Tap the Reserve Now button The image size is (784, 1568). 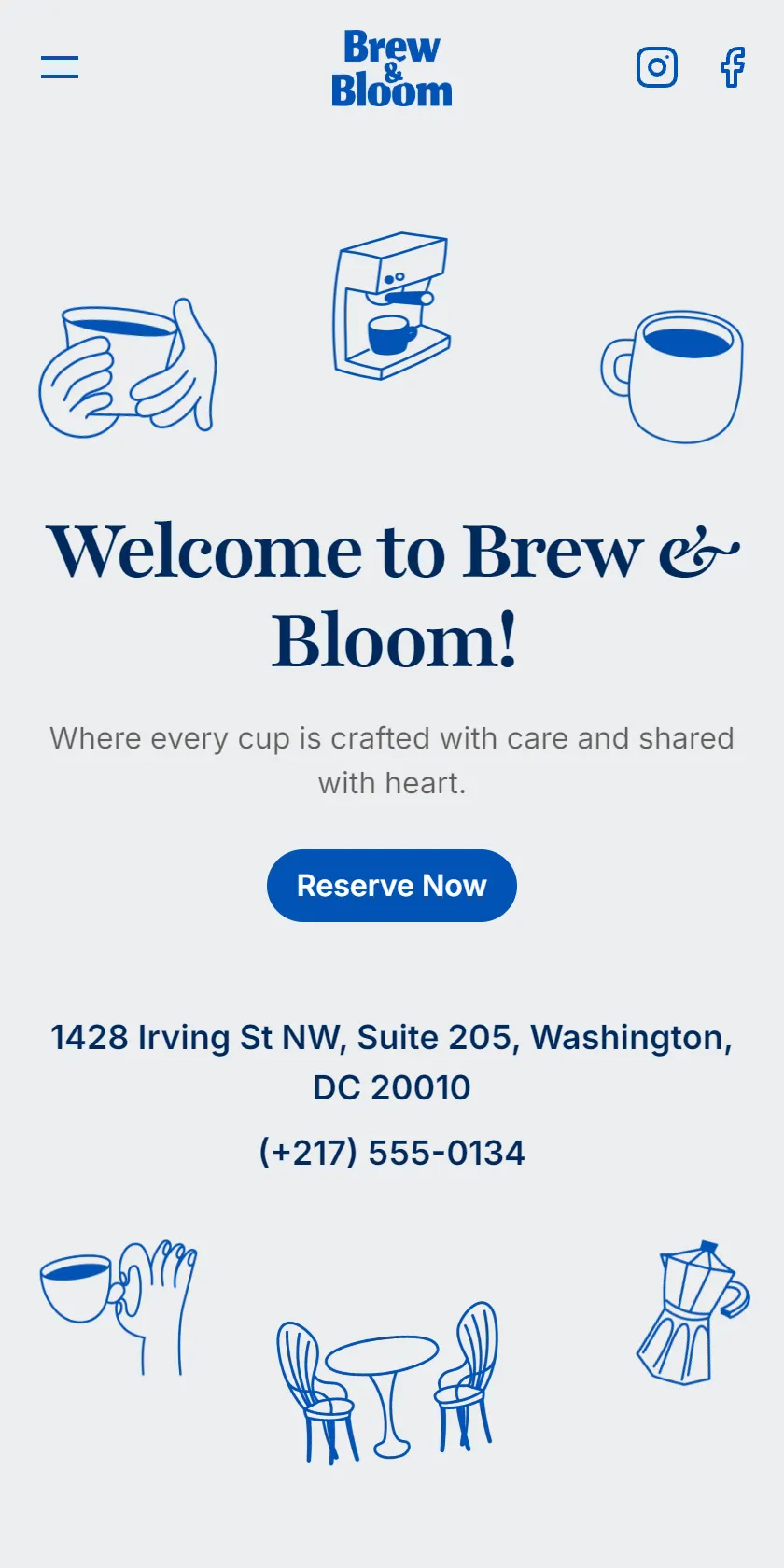pos(392,886)
